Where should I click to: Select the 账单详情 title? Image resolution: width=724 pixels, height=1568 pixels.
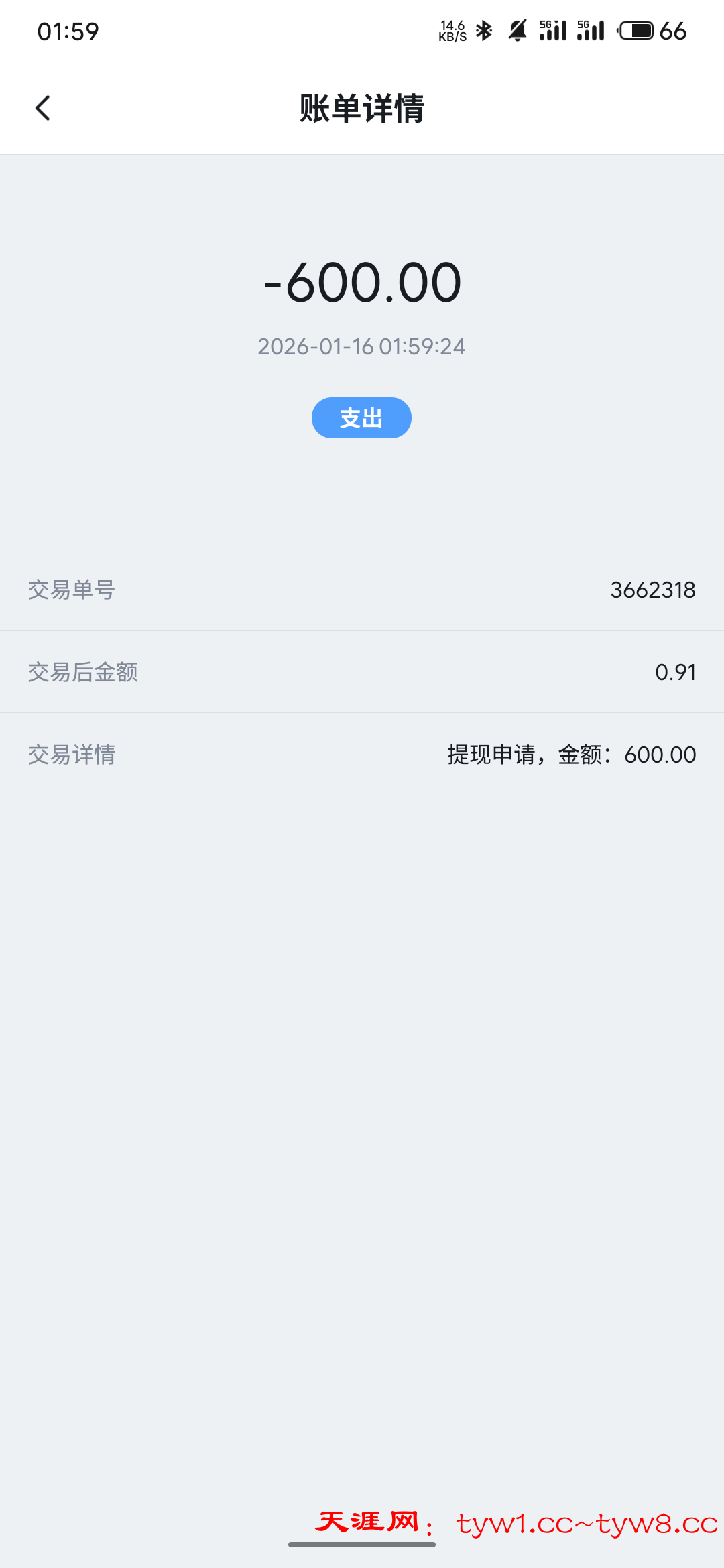tap(362, 109)
